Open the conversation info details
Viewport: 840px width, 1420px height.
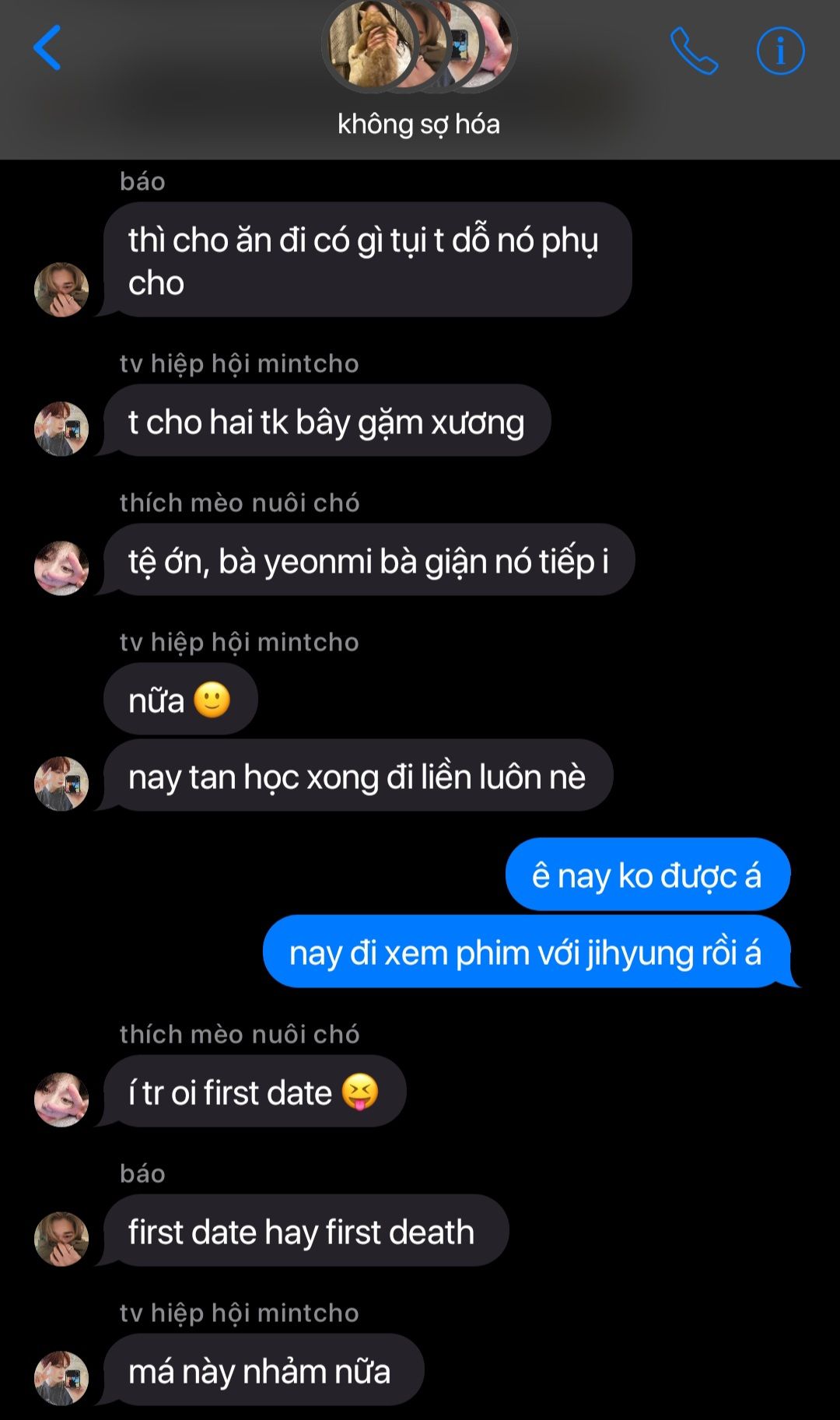pyautogui.click(x=780, y=51)
